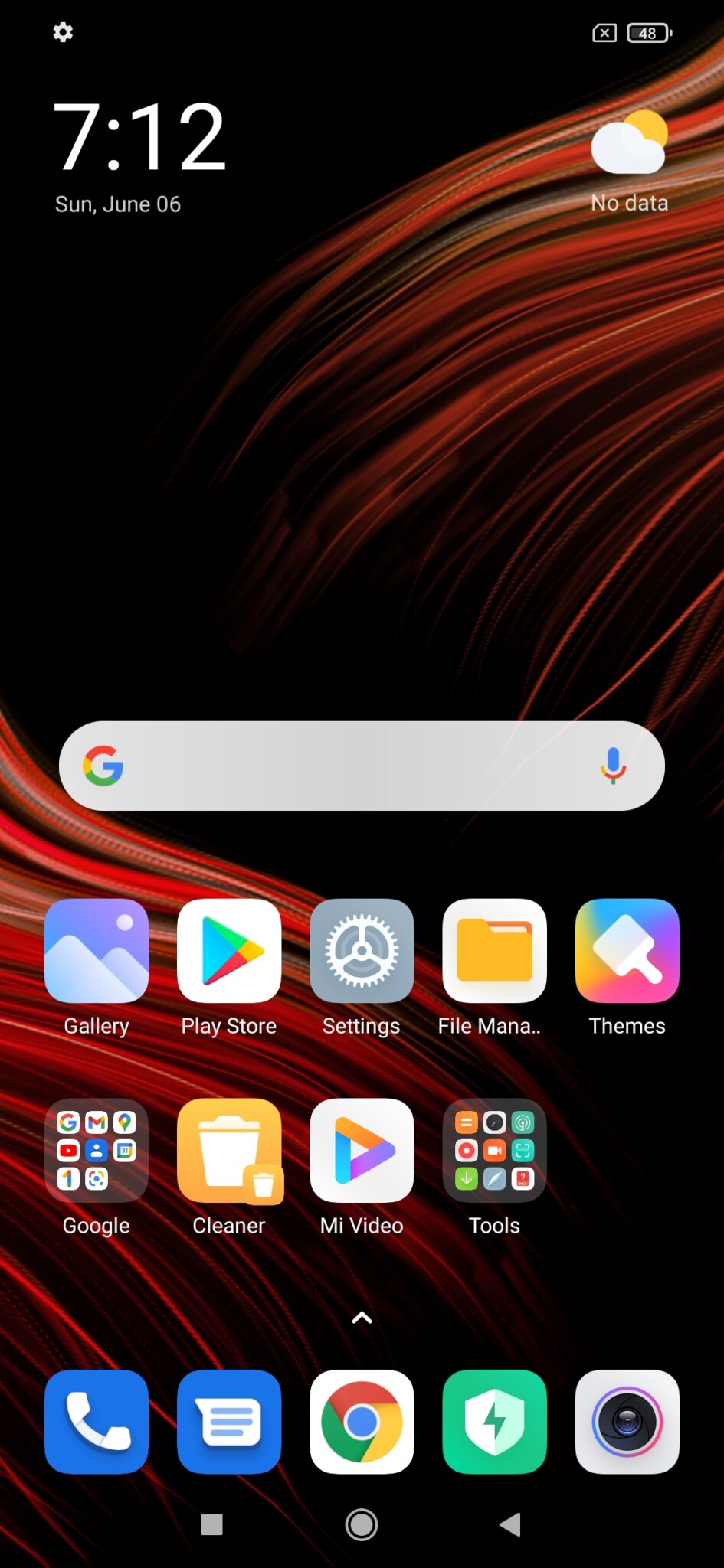Image resolution: width=724 pixels, height=1568 pixels.
Task: Open the Google folder
Action: tap(97, 1151)
